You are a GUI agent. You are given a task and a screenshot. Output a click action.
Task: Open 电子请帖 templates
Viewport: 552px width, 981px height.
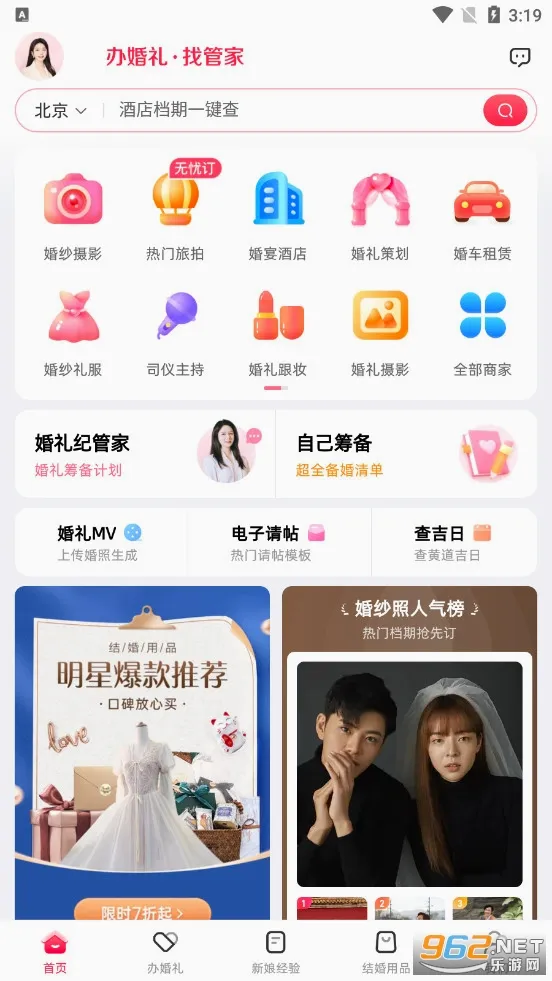(279, 542)
